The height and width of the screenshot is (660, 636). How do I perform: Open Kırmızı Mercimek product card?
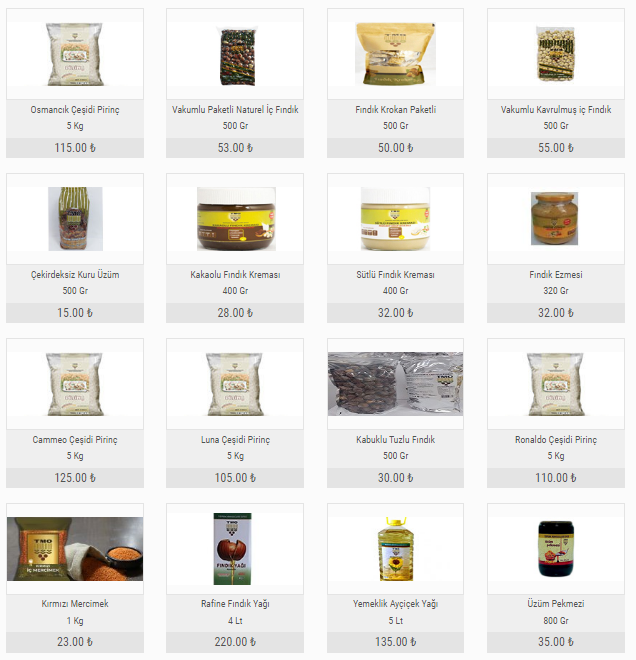click(x=75, y=548)
